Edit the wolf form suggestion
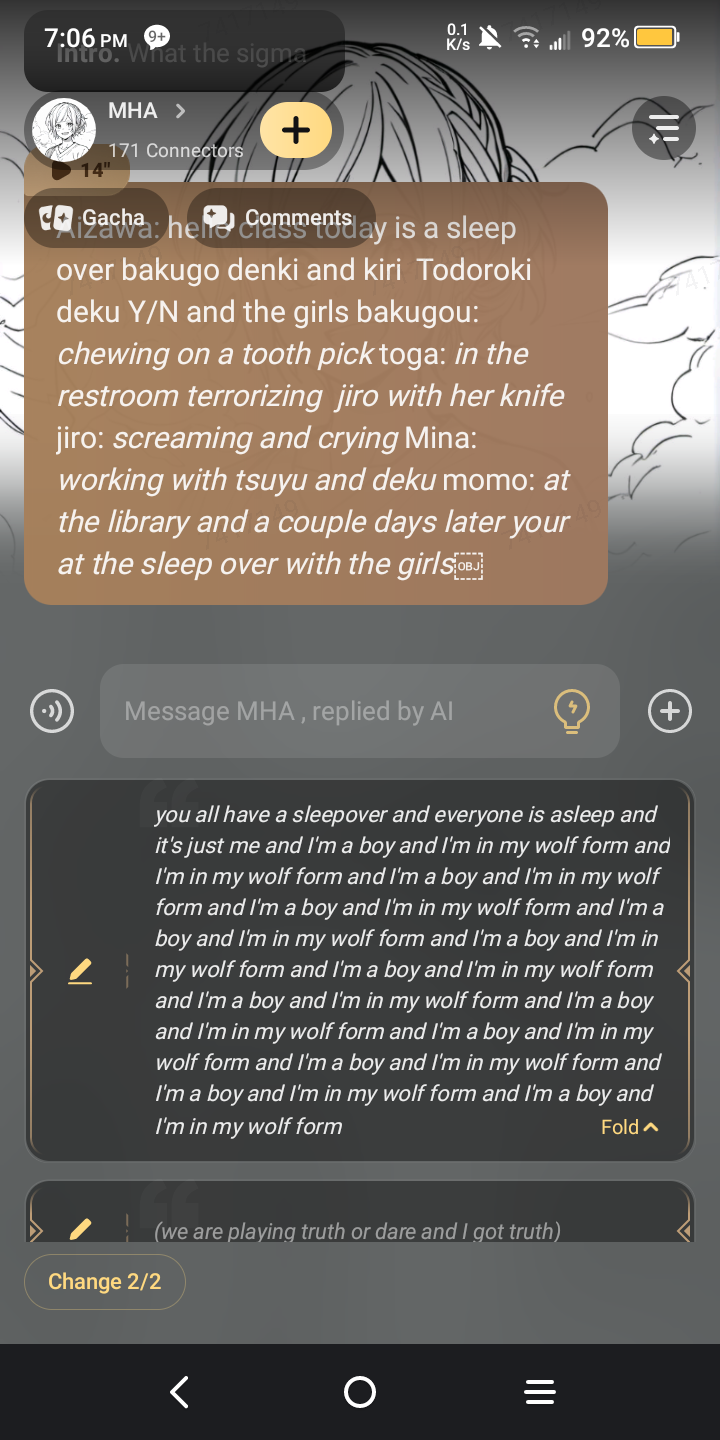This screenshot has height=1440, width=720. point(80,970)
